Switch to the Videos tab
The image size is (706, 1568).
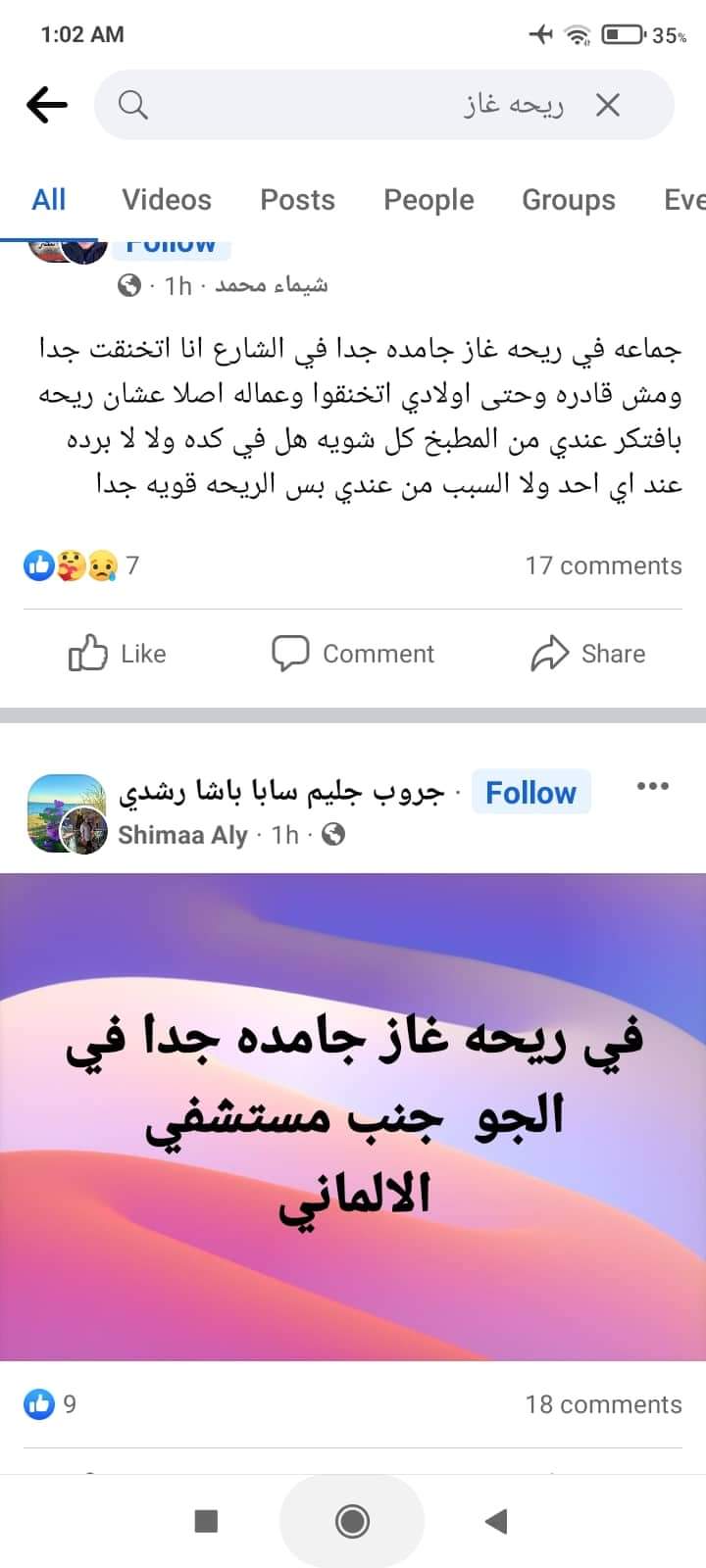[166, 200]
